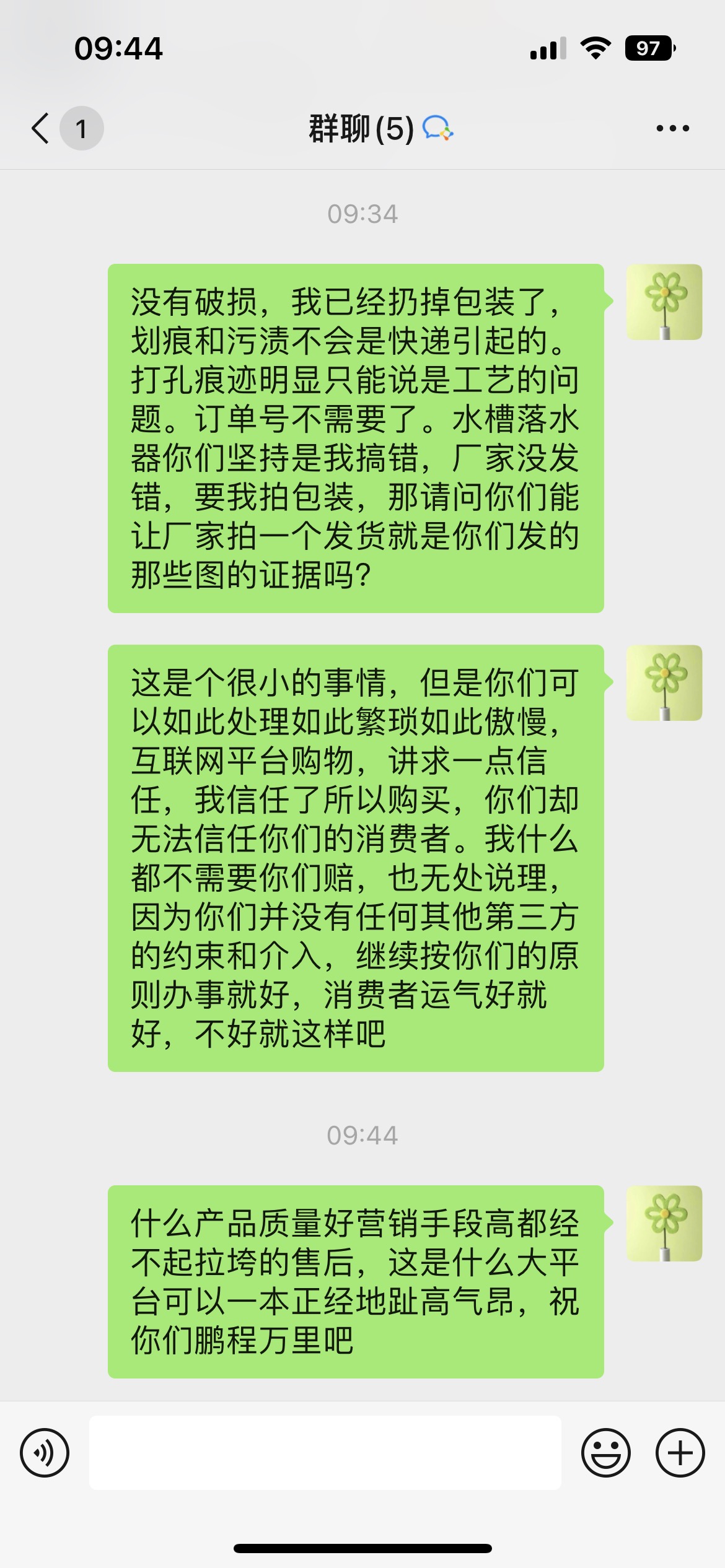Open the emoji sticker panel
Screen dimensions: 725x1568
pos(605,1452)
